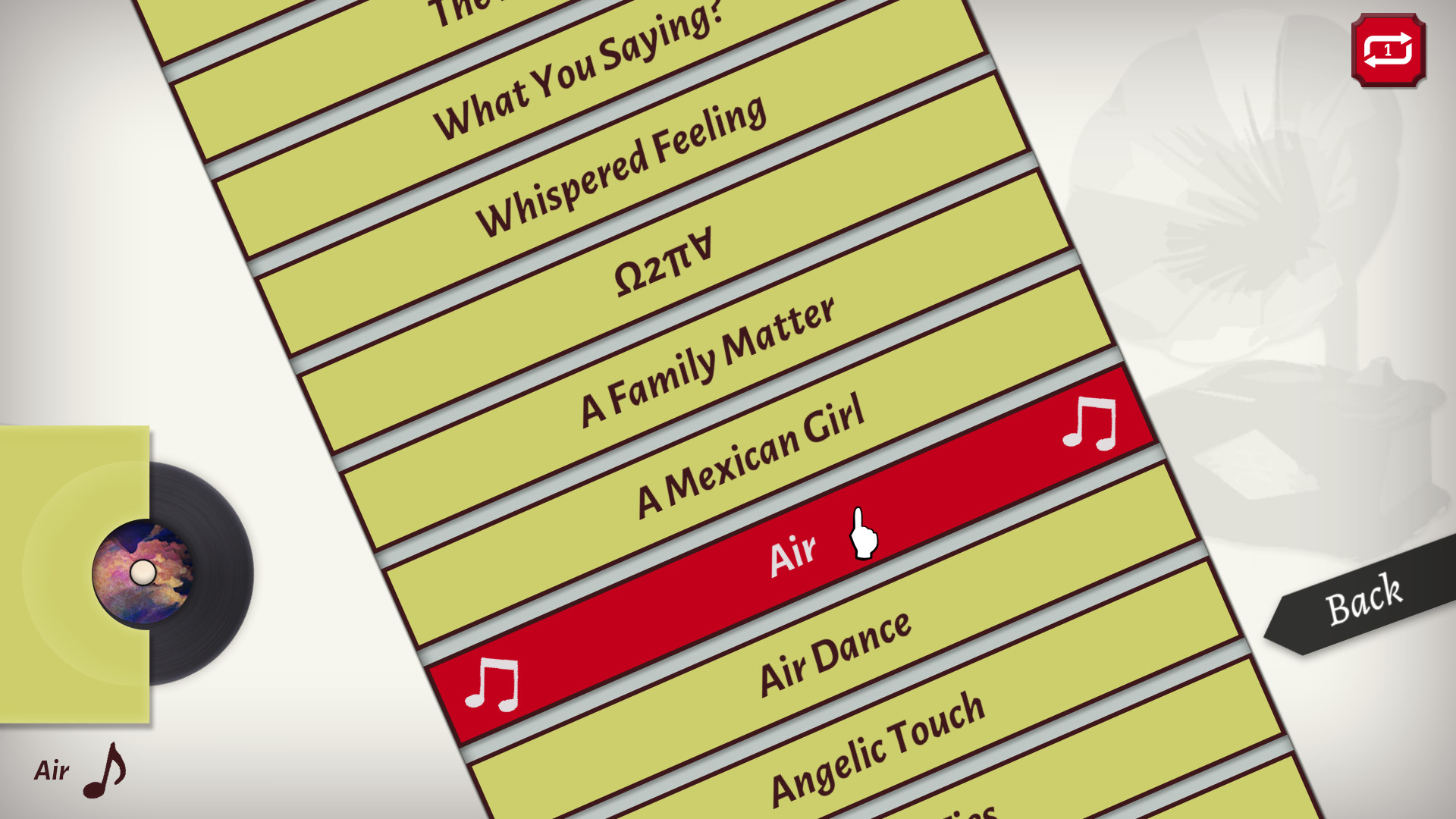
Task: Tap the highlighted Air track
Action: (x=792, y=555)
